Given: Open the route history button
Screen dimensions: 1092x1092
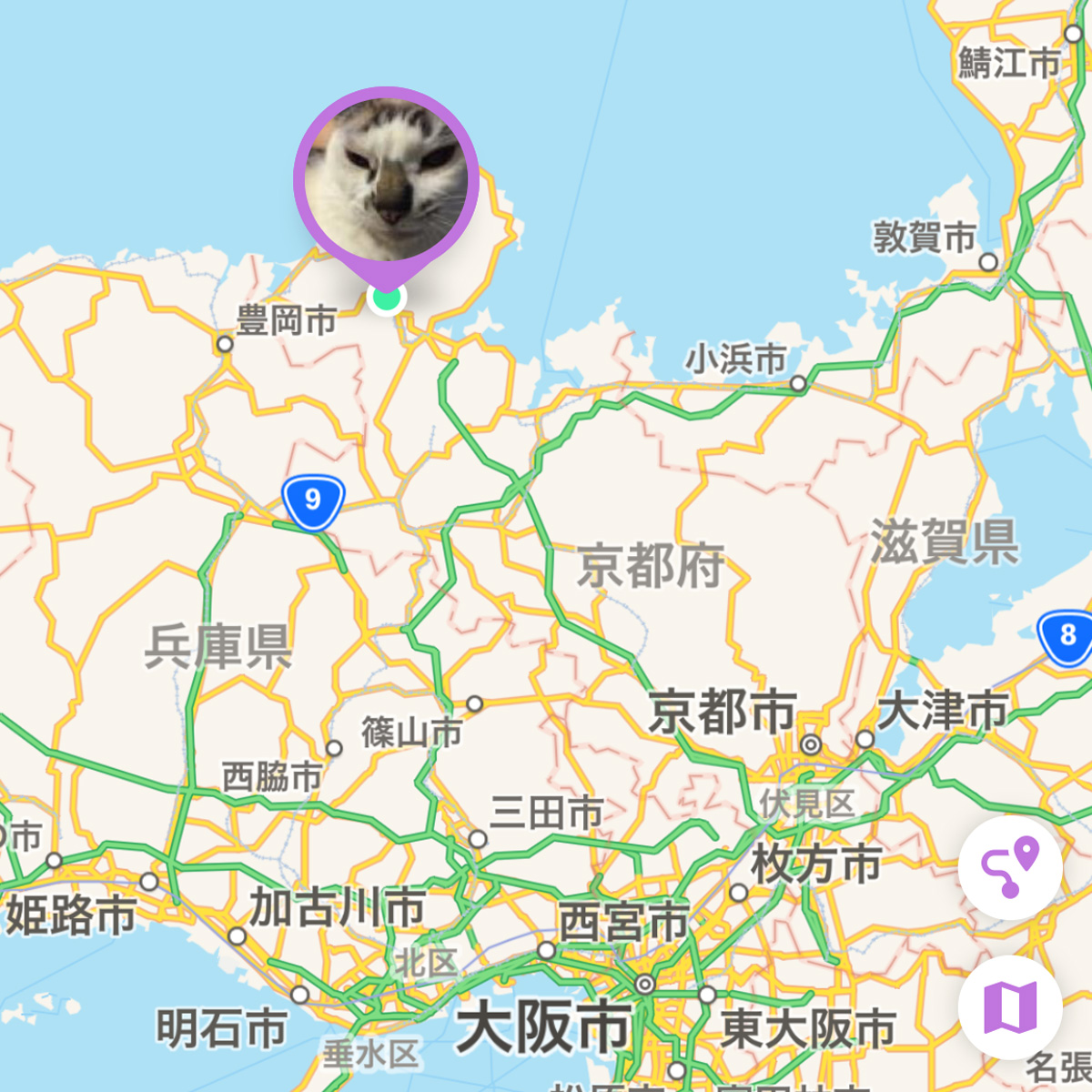Looking at the screenshot, I should (x=1010, y=867).
